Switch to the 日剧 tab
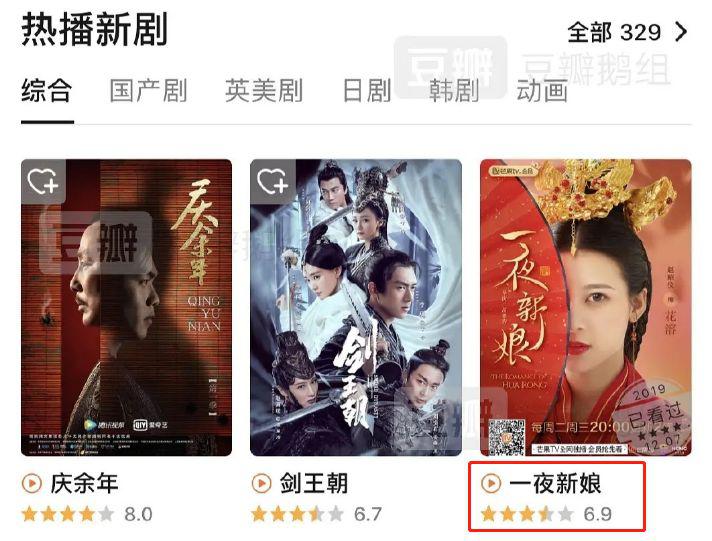 tap(366, 91)
